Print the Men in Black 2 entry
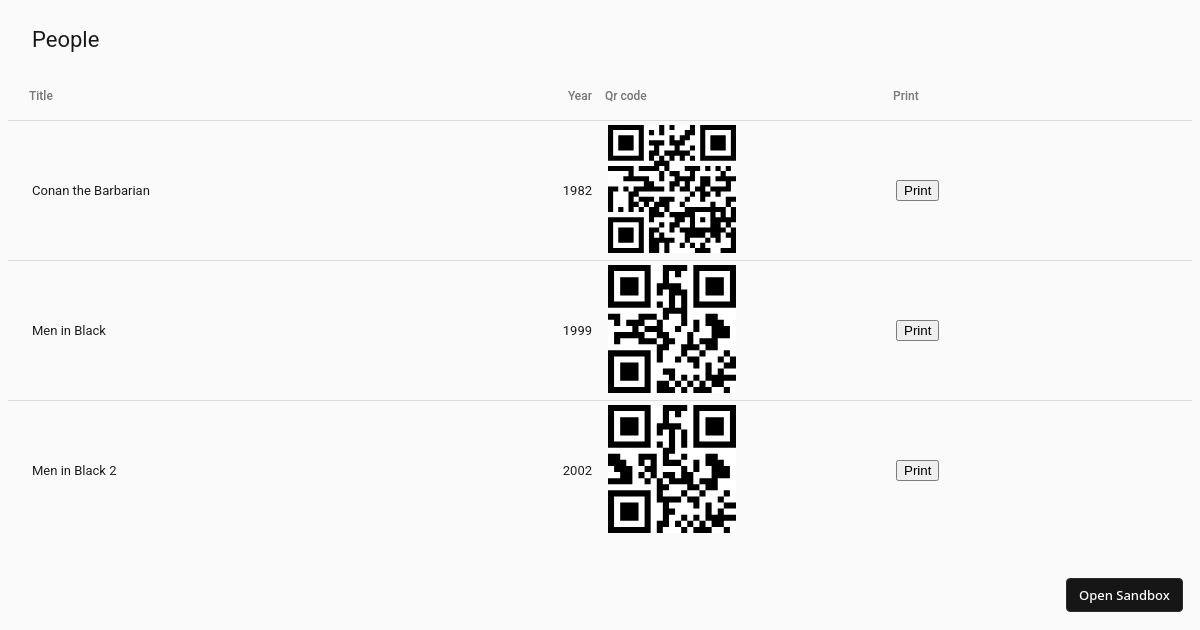 917,471
